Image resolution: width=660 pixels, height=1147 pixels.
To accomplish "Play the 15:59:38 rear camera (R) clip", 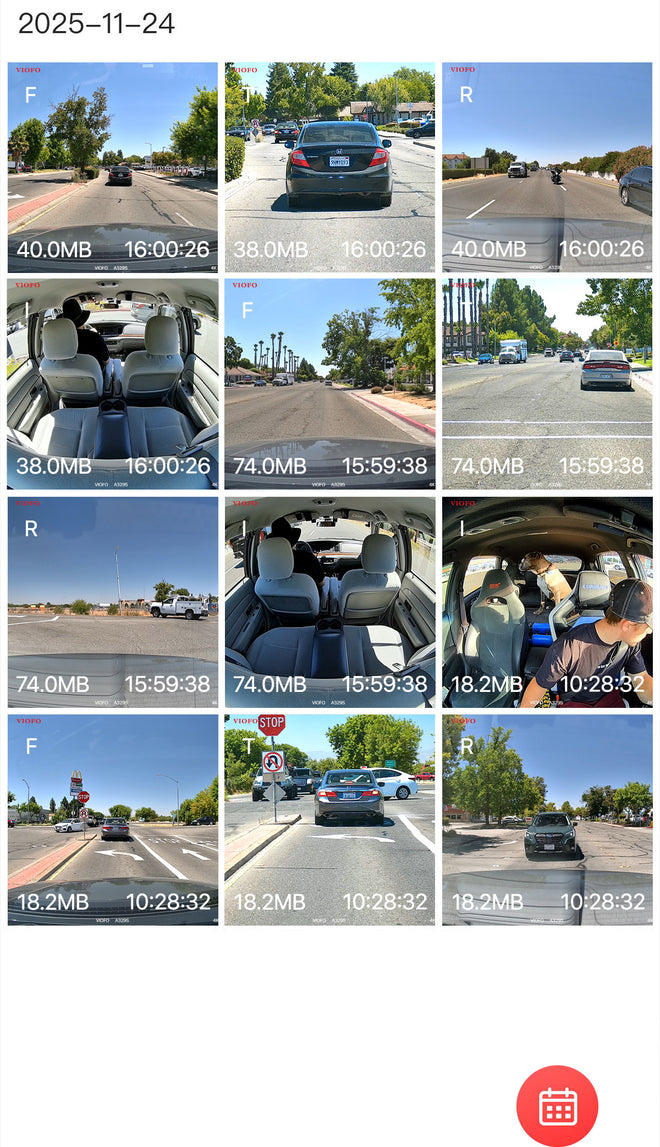I will pos(113,602).
